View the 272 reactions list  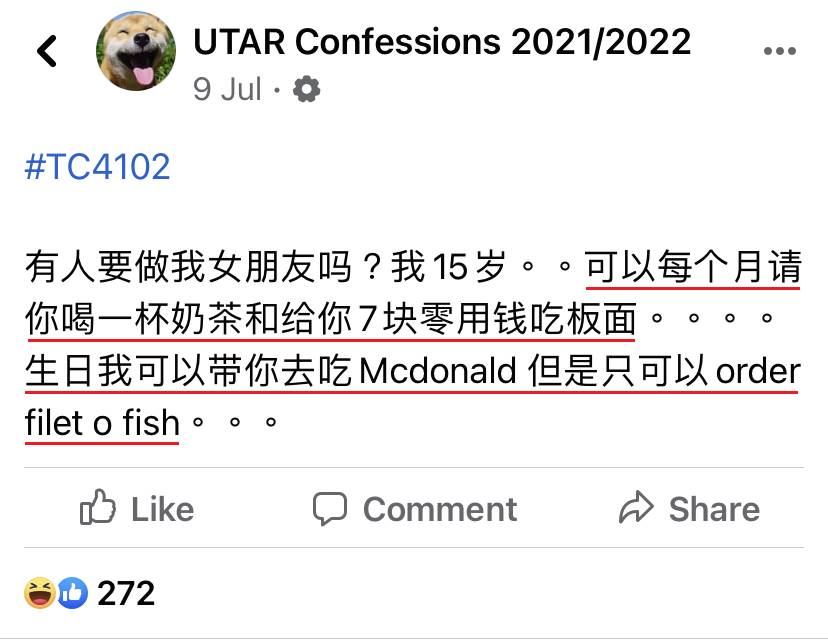point(90,594)
